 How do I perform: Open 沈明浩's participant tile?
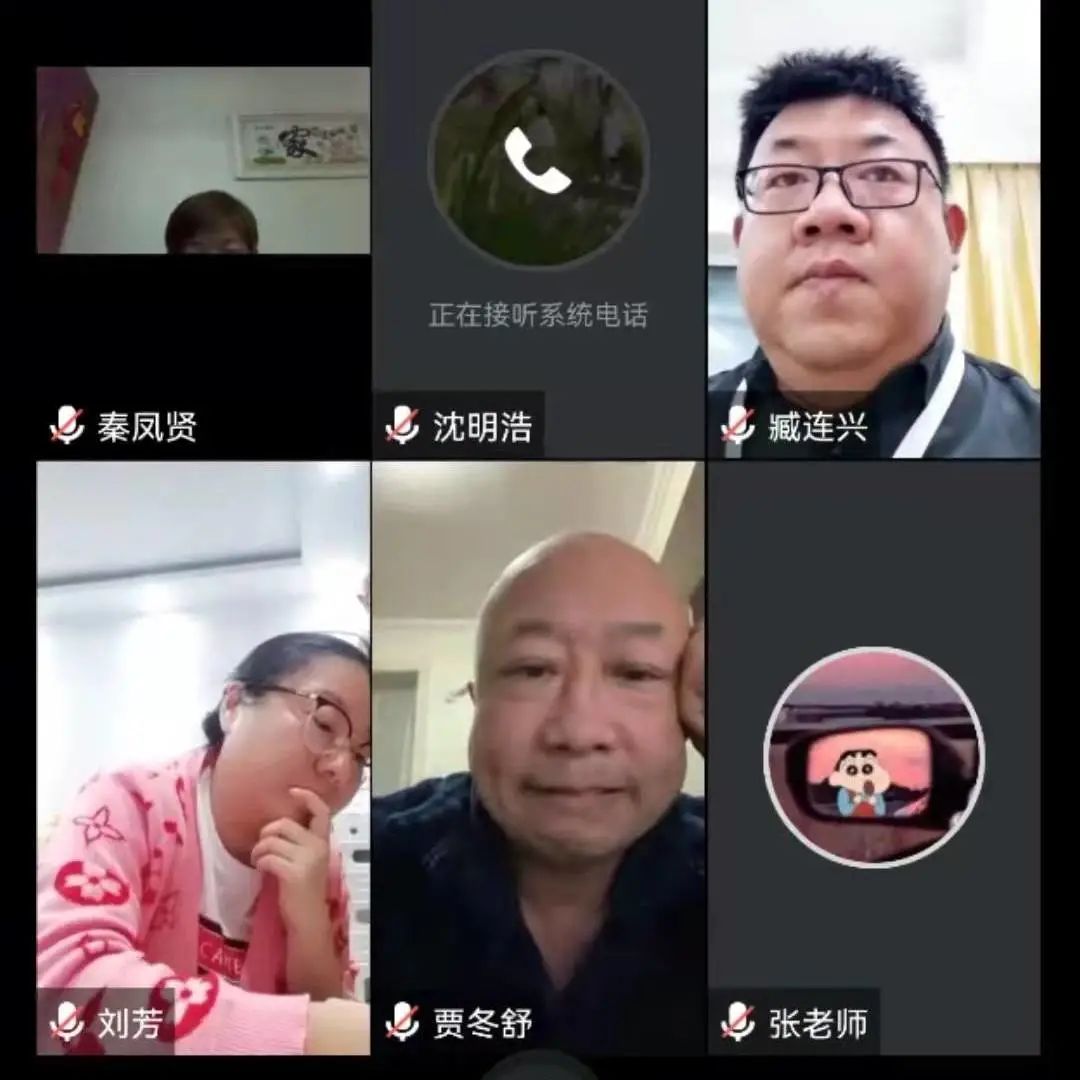[538, 230]
